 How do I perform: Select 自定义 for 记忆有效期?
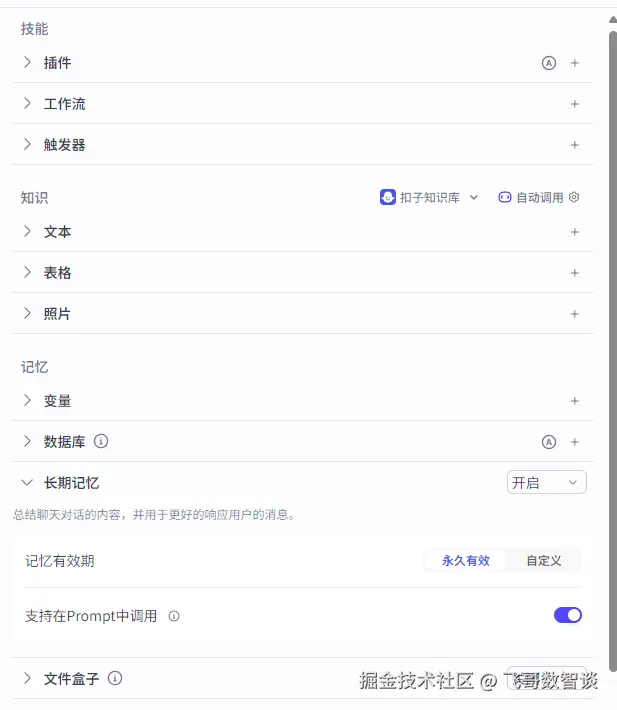click(x=544, y=561)
